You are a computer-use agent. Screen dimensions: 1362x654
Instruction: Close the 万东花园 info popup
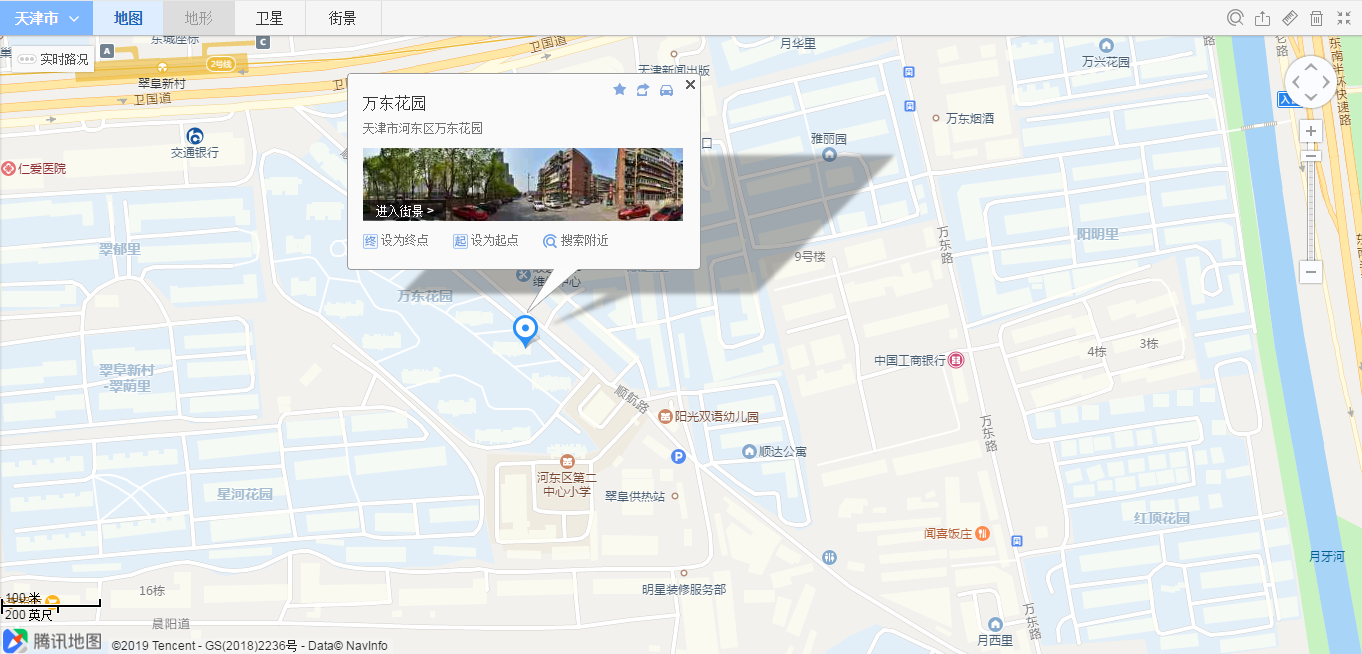click(x=690, y=85)
